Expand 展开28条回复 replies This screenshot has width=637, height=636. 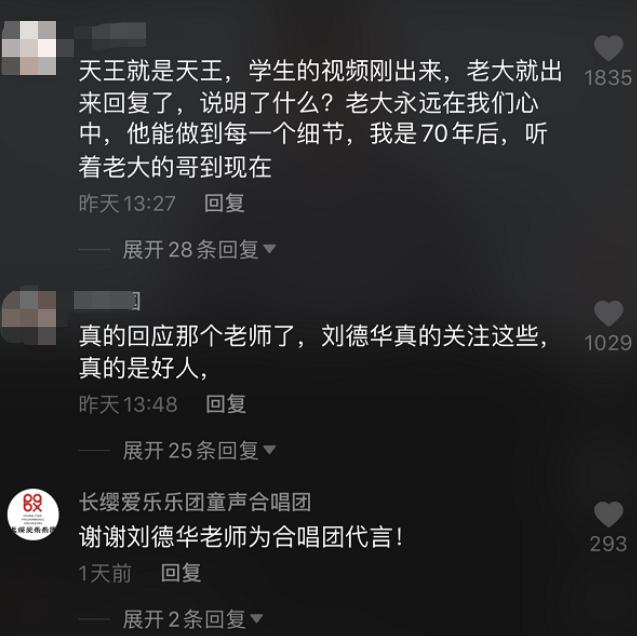(198, 249)
